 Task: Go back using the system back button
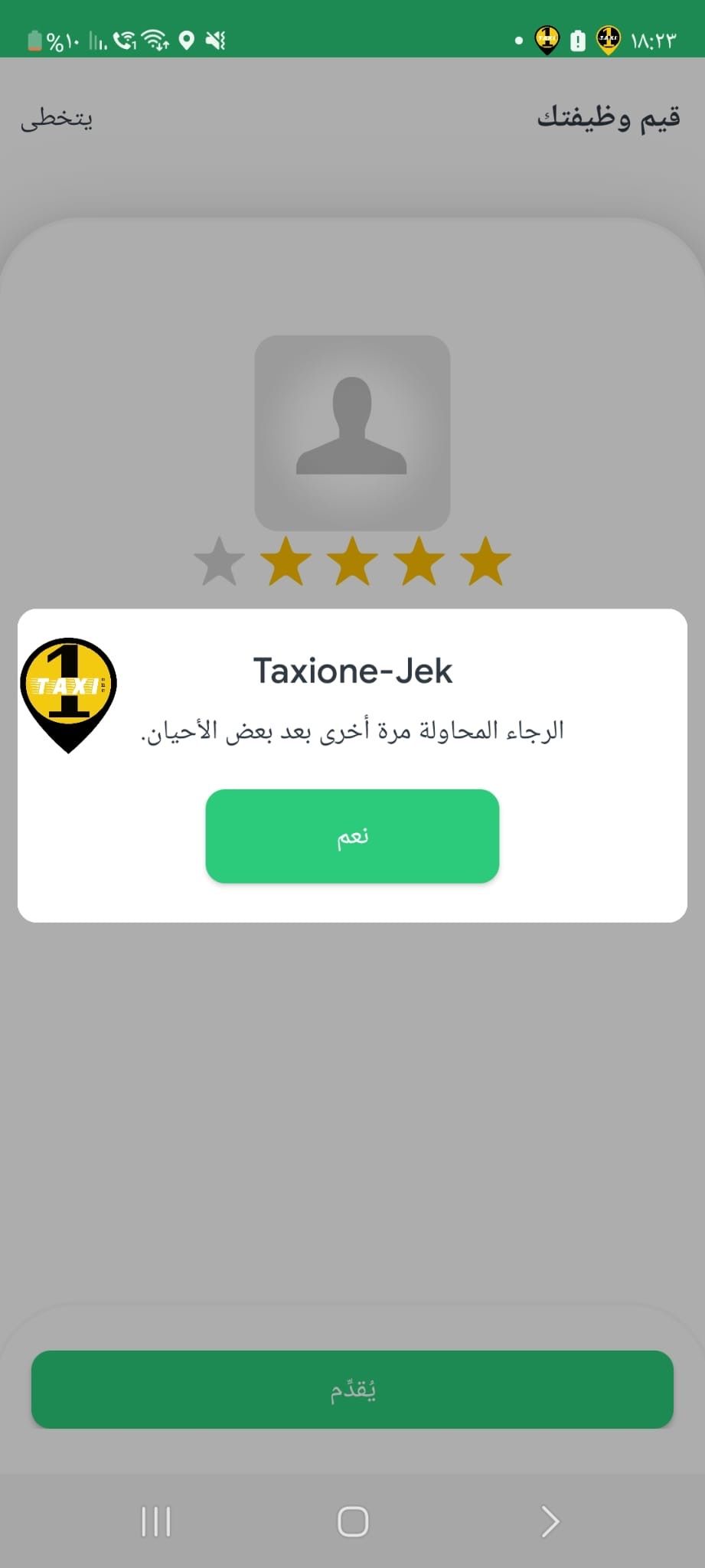550,1521
